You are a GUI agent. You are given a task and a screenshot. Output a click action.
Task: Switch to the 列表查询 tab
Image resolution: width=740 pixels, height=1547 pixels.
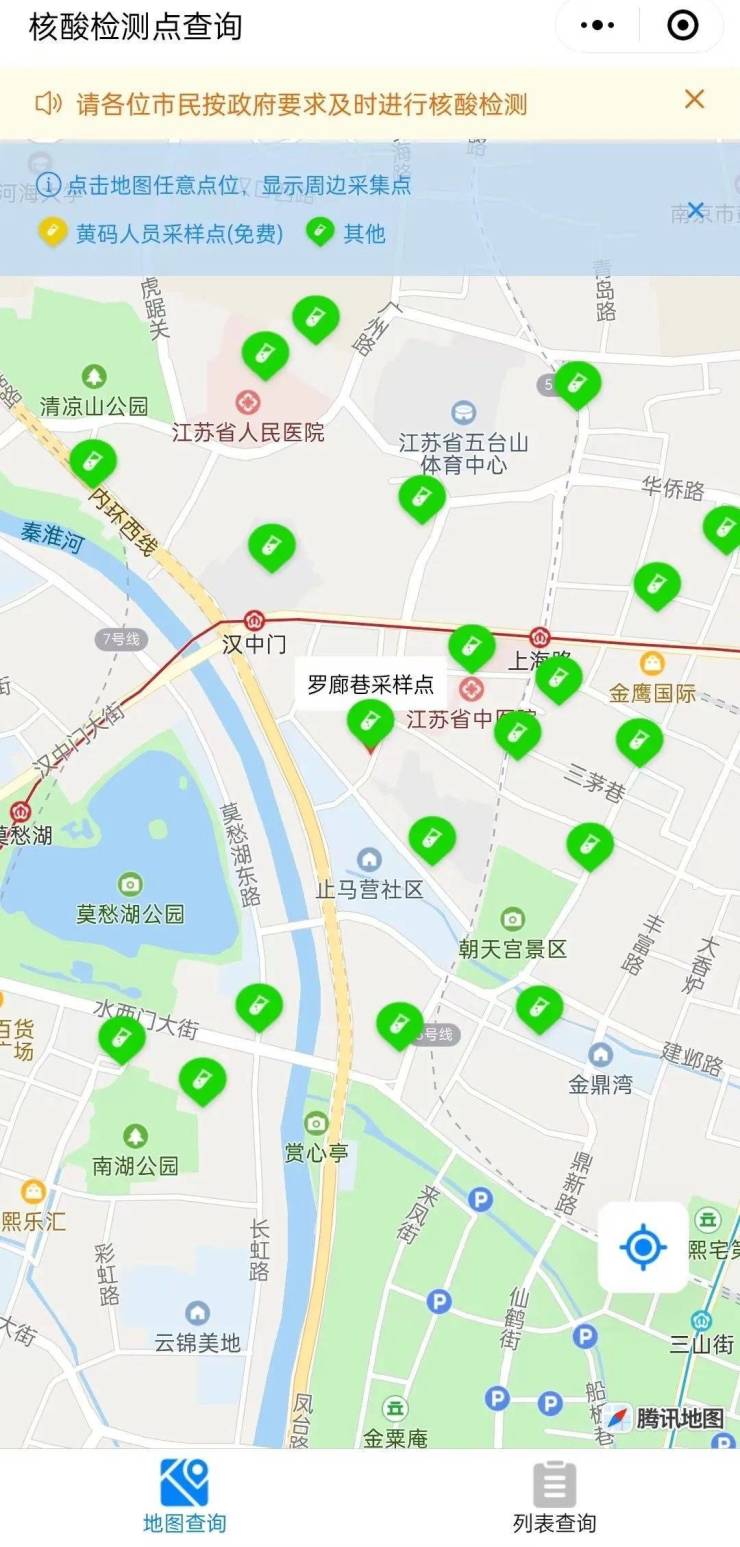(x=554, y=1497)
